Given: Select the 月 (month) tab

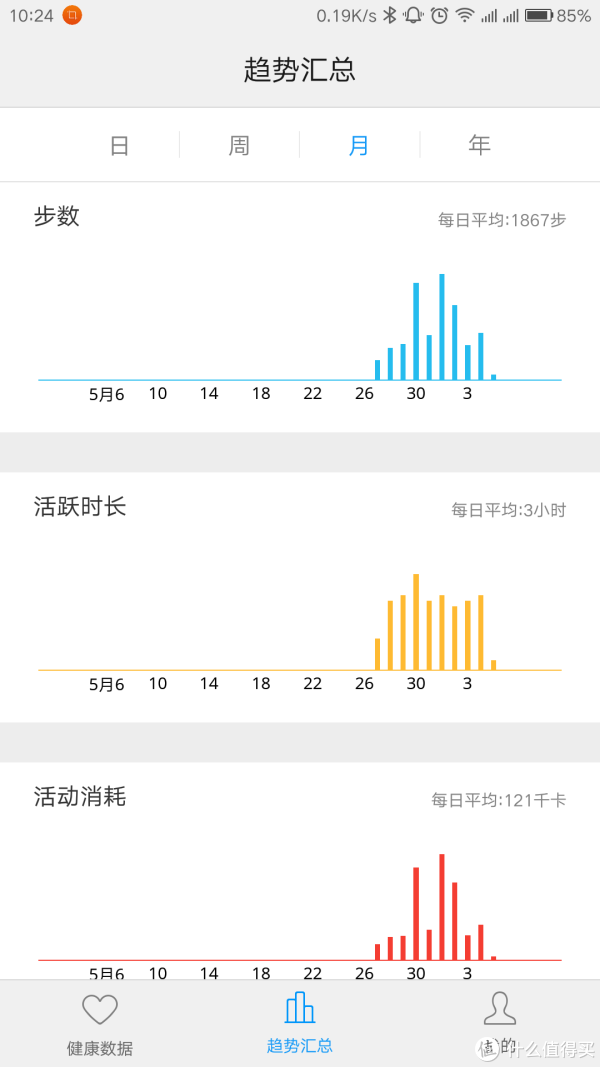Looking at the screenshot, I should (x=359, y=146).
